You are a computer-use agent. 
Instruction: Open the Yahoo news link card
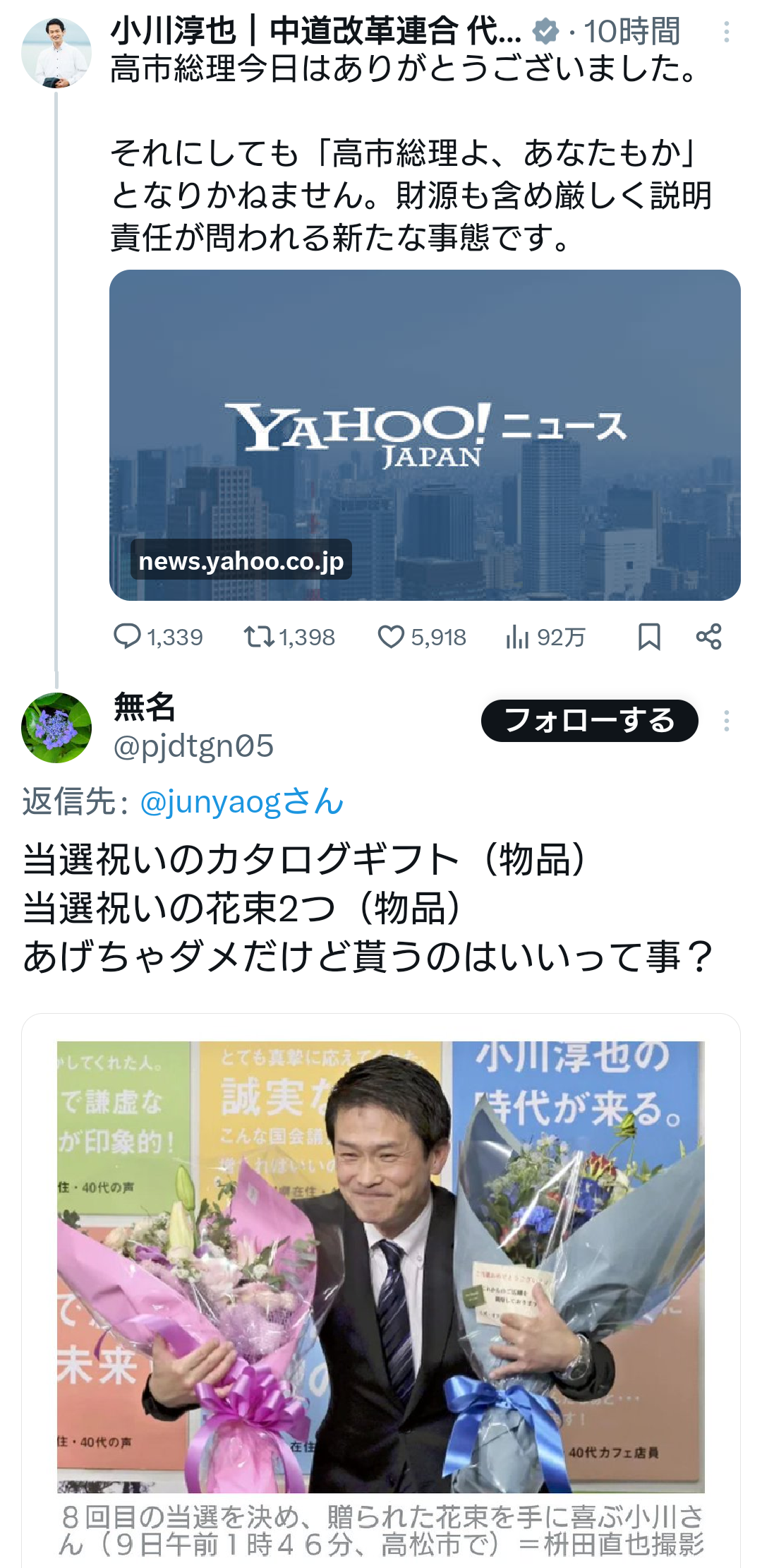pos(425,435)
